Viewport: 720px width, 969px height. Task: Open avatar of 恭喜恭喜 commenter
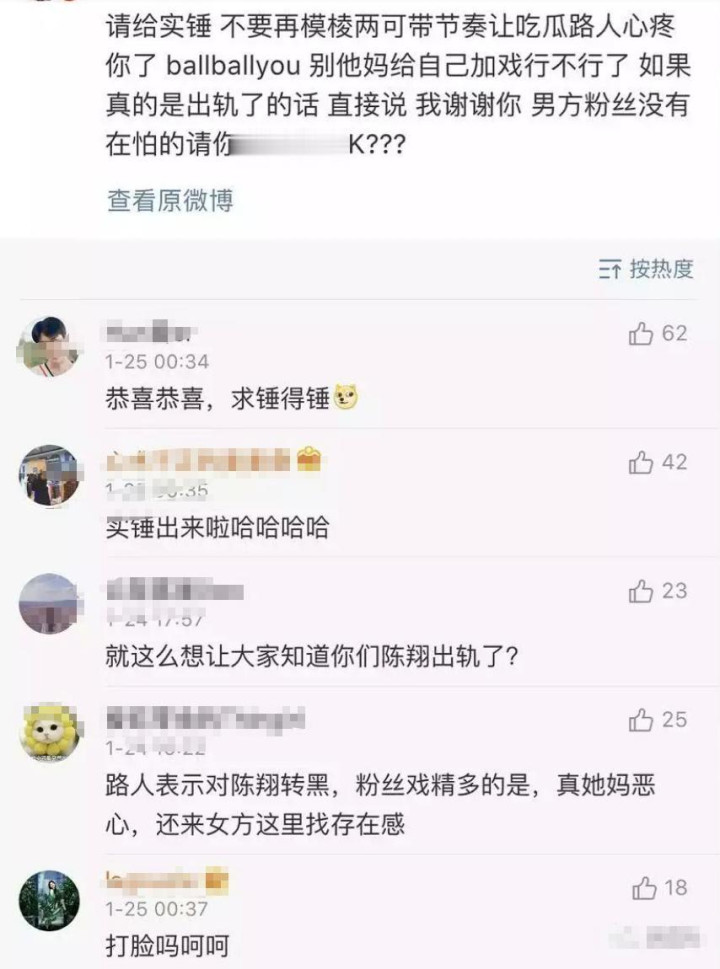click(49, 346)
